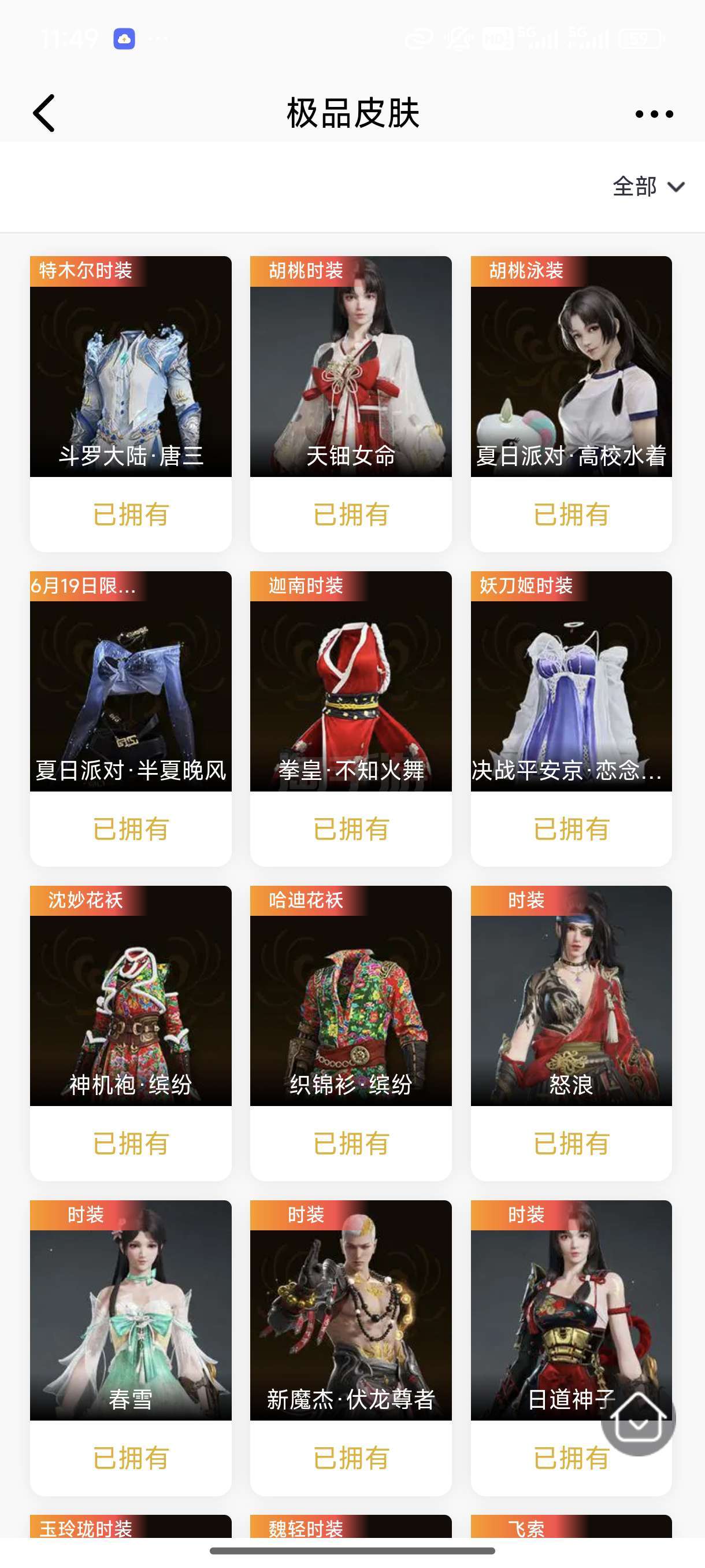View the 春雪 skin card
The width and height of the screenshot is (705, 1568).
(x=131, y=1348)
